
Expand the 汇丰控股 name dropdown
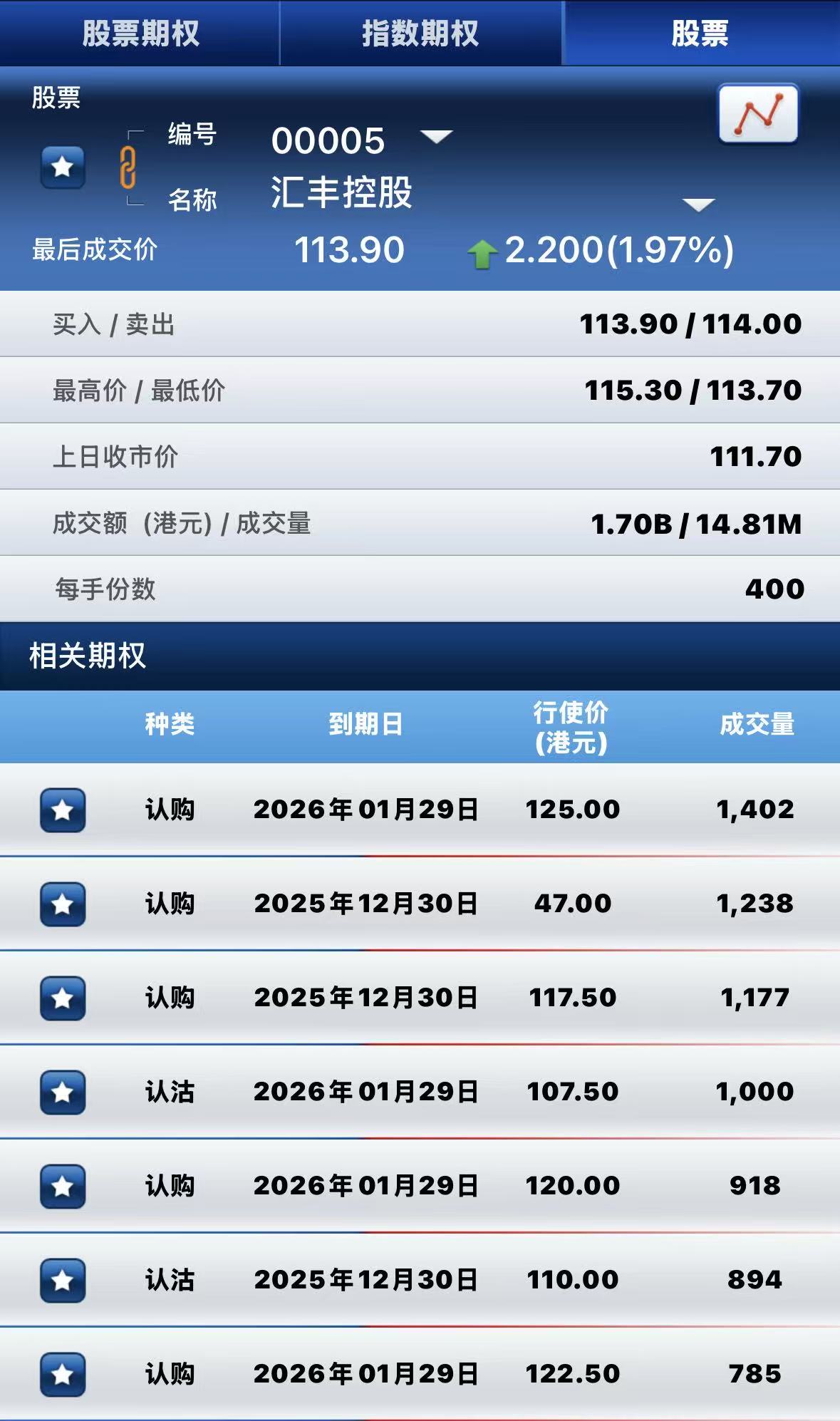[x=698, y=205]
